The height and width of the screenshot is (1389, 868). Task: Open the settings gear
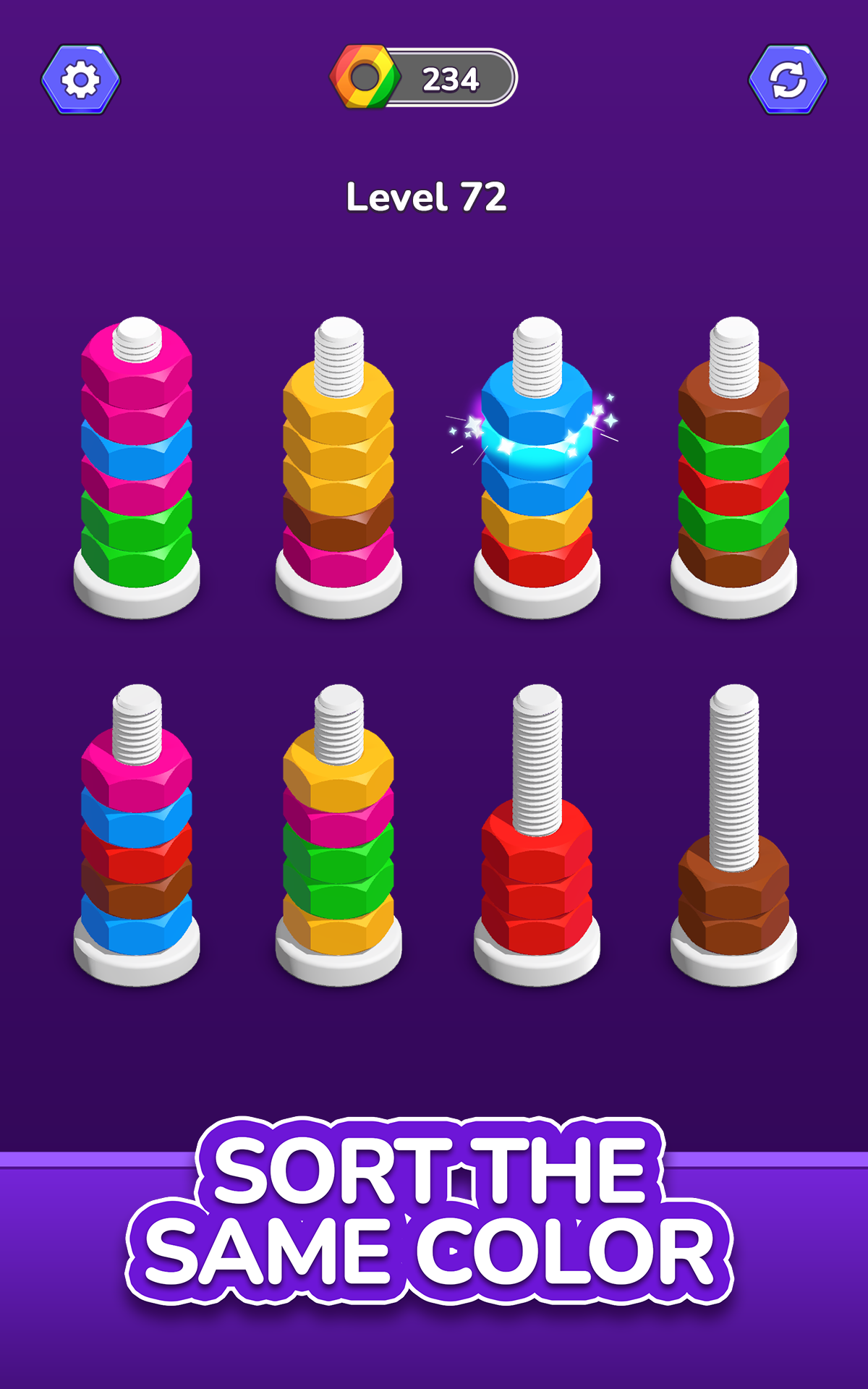80,80
